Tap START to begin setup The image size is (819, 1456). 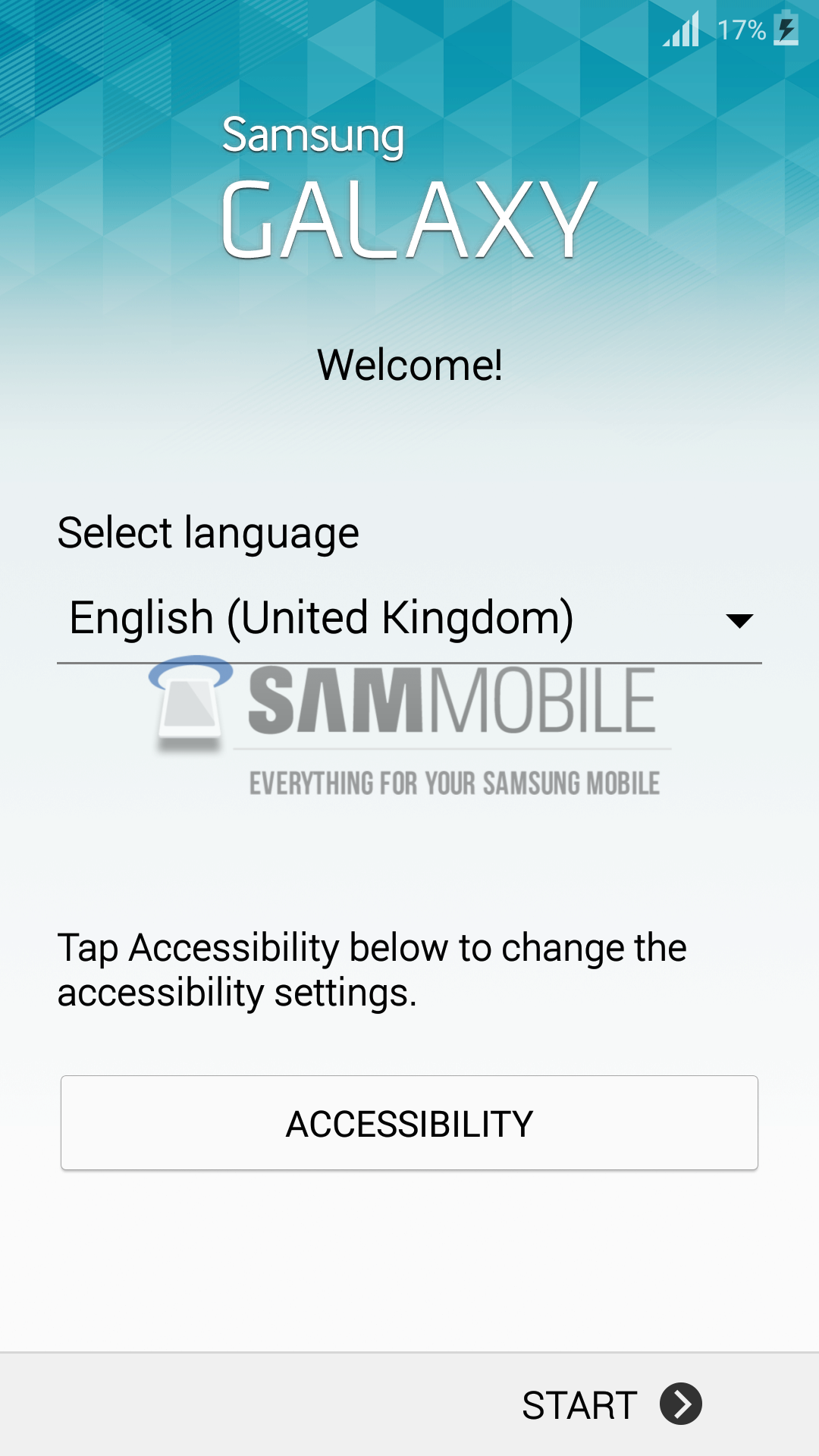click(x=611, y=1404)
